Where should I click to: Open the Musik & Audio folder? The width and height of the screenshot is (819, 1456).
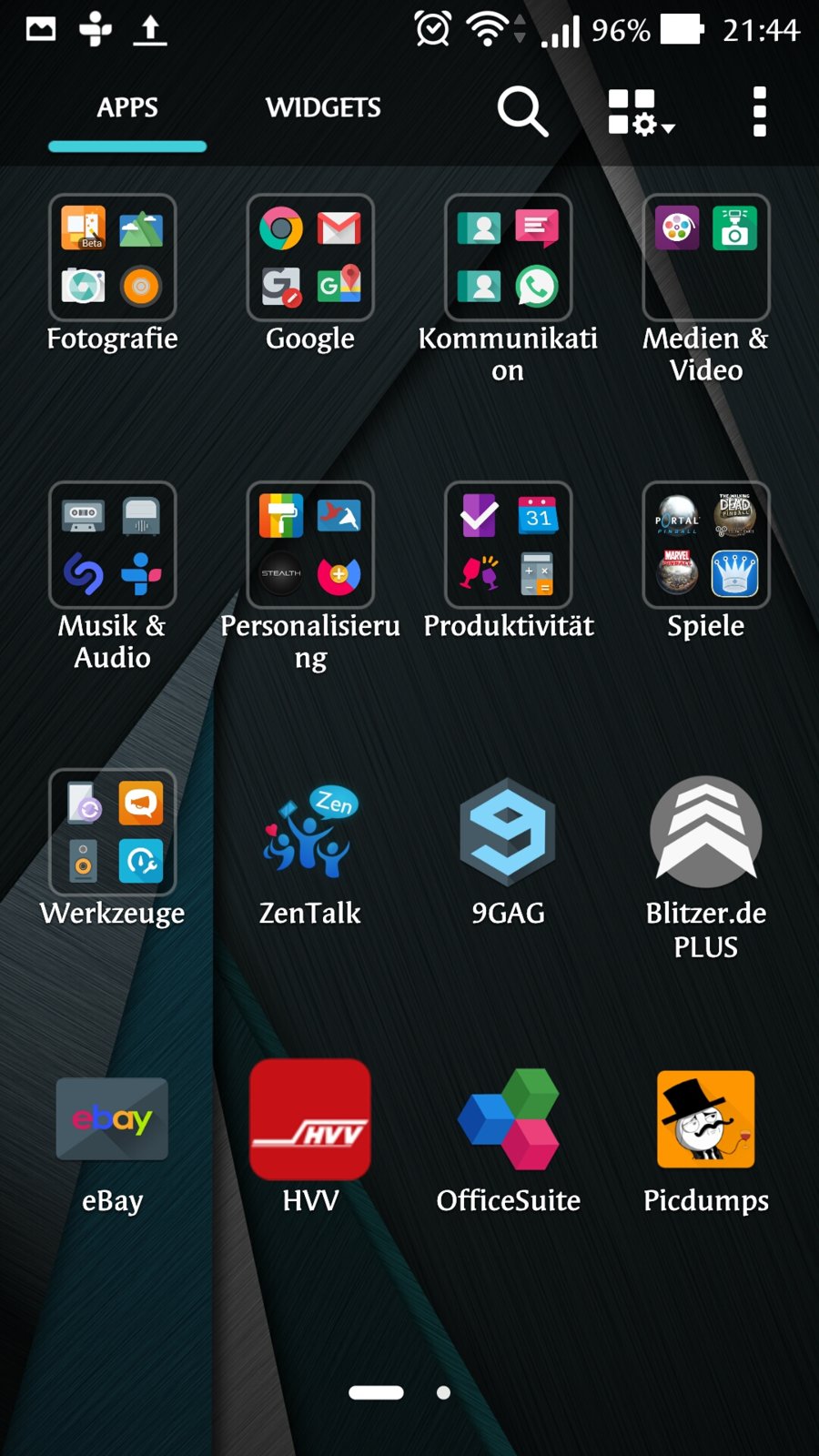[112, 545]
